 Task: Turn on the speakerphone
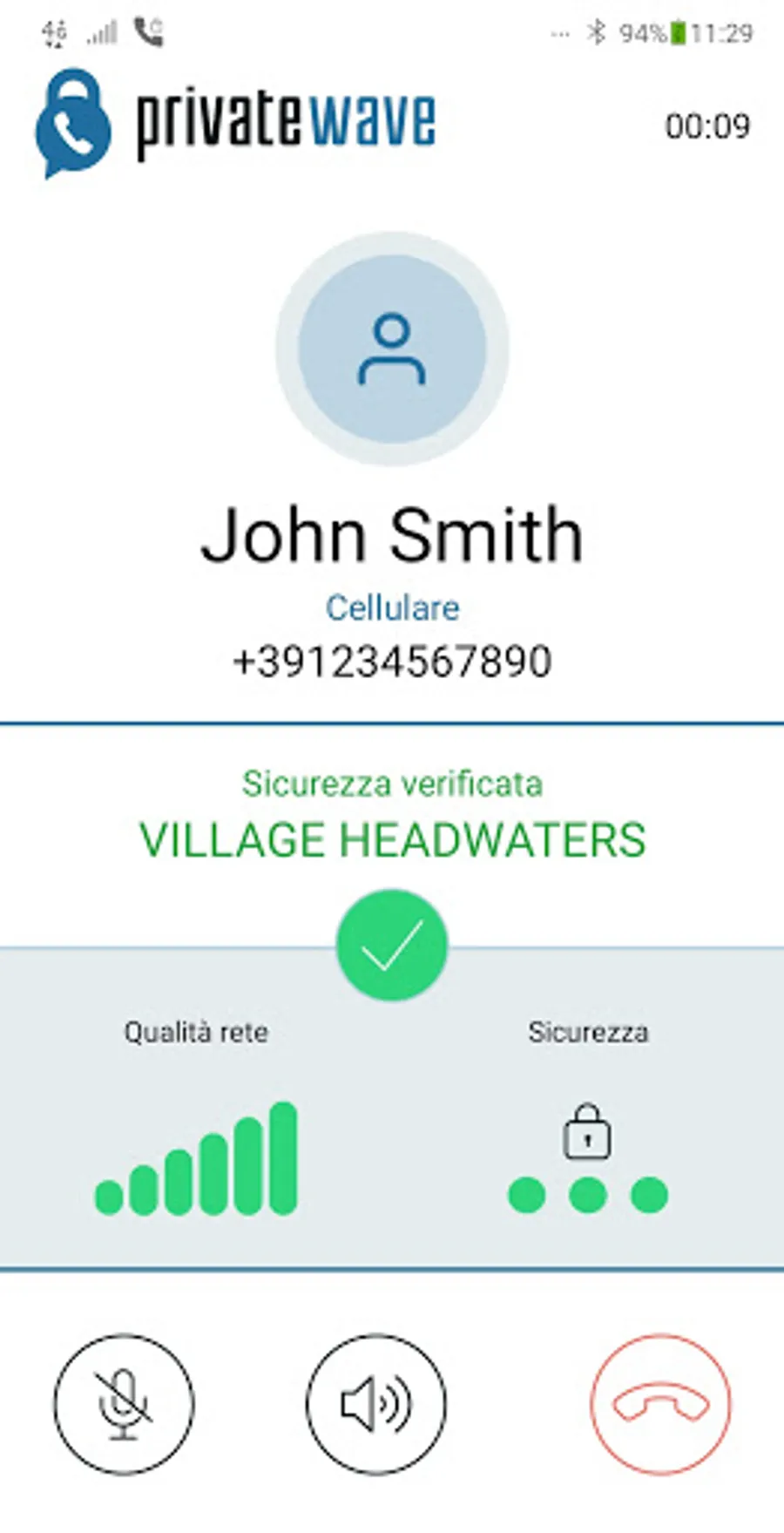(x=375, y=1404)
